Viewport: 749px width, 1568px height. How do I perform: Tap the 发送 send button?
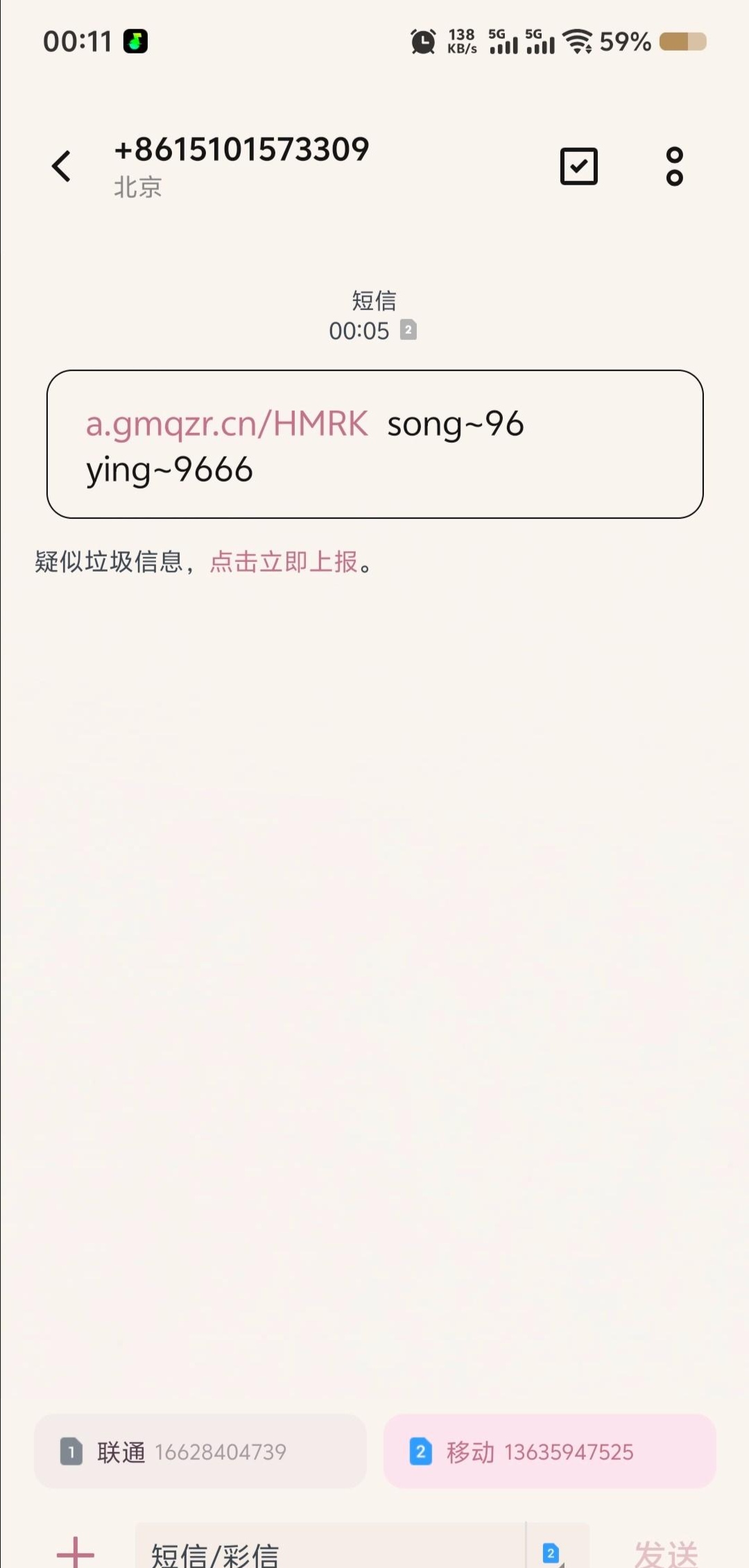click(666, 1553)
